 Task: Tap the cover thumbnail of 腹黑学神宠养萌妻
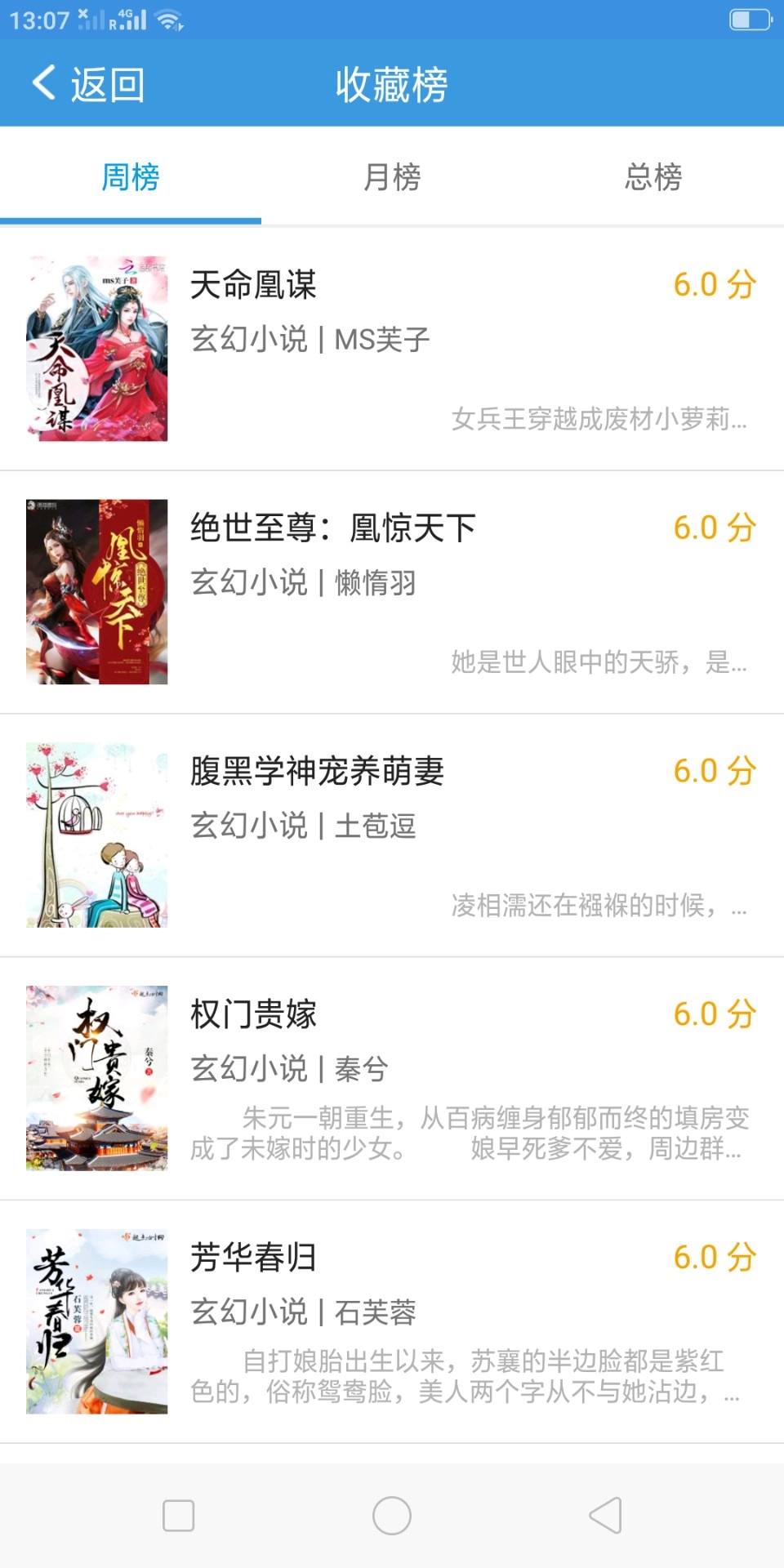pos(96,835)
